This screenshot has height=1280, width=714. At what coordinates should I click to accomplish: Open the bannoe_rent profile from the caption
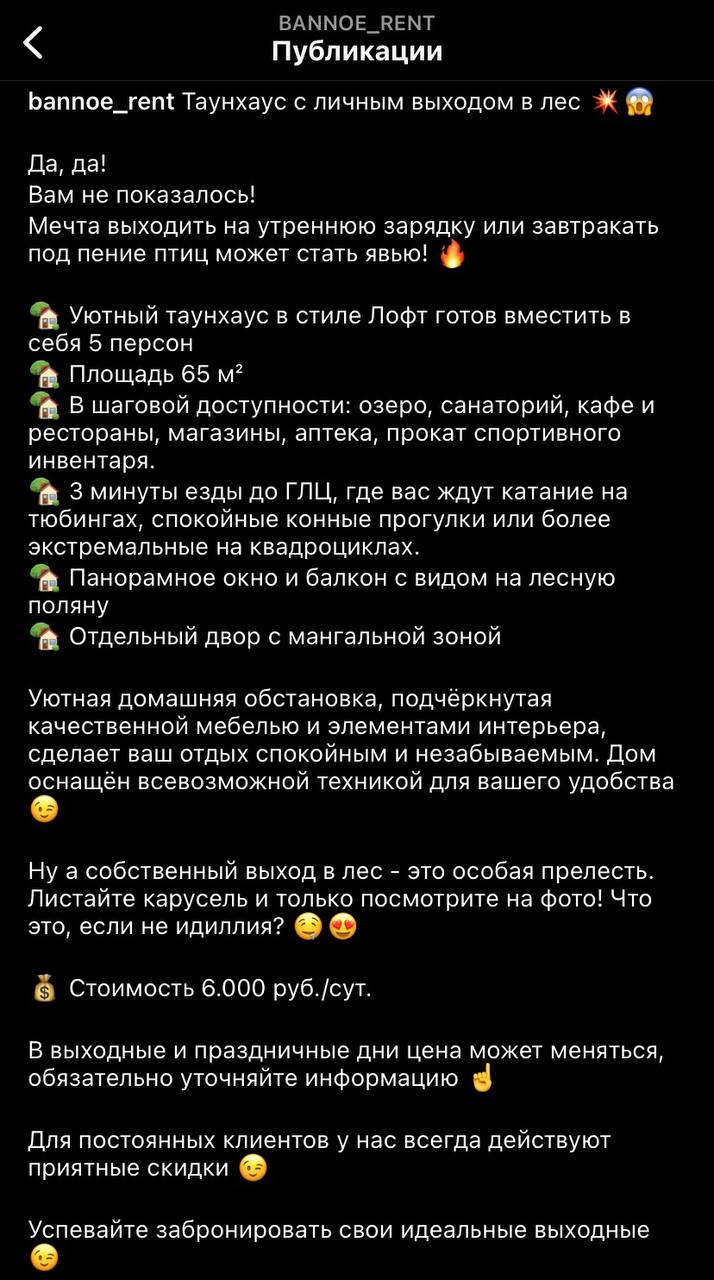click(x=101, y=102)
